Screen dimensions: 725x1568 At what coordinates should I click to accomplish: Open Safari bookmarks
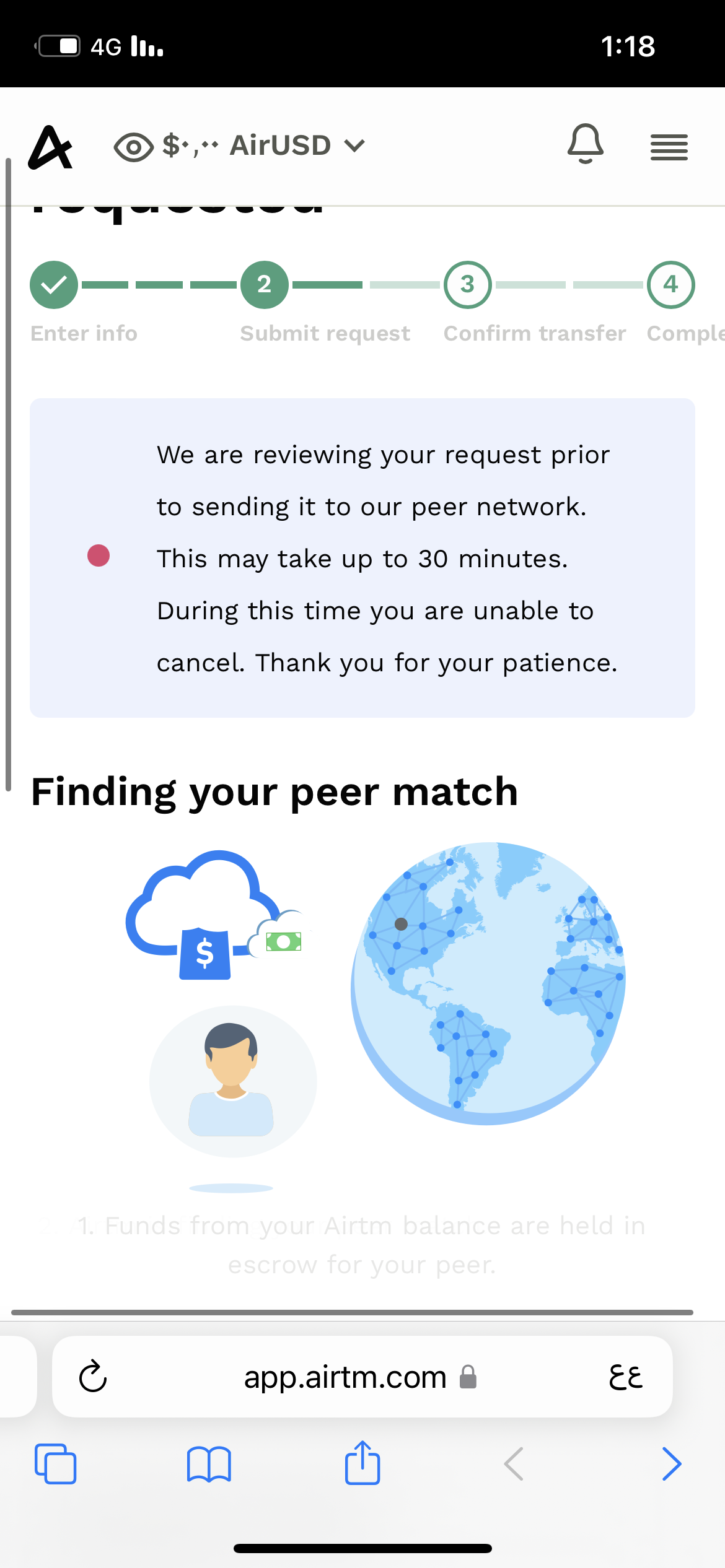pyautogui.click(x=209, y=1464)
